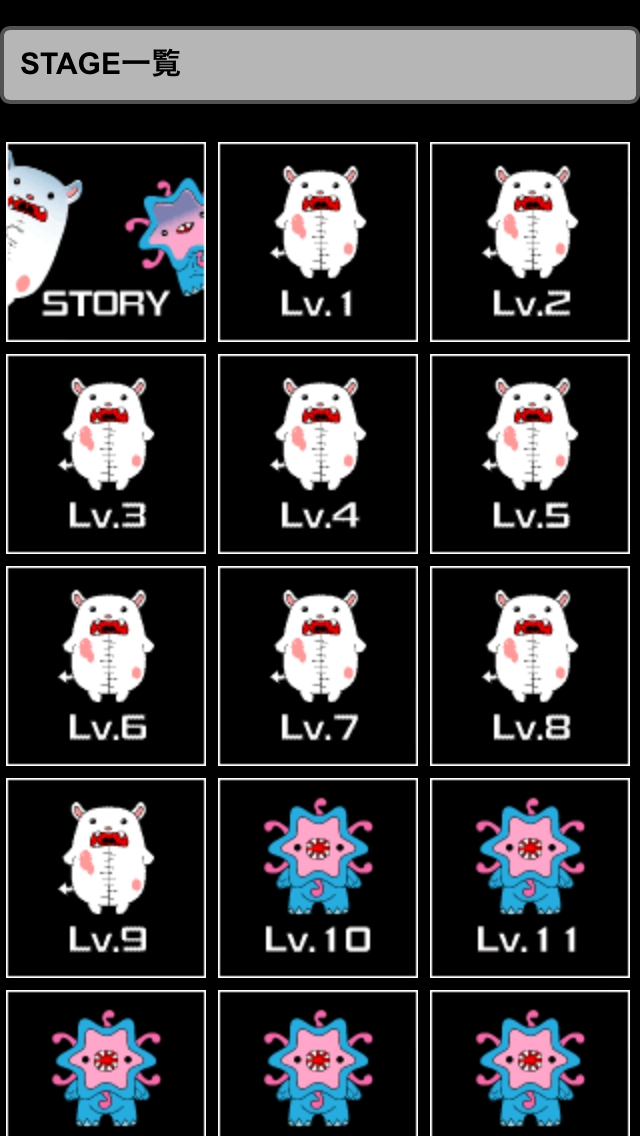The image size is (640, 1136).
Task: Choose stage Lv.8
Action: [530, 666]
